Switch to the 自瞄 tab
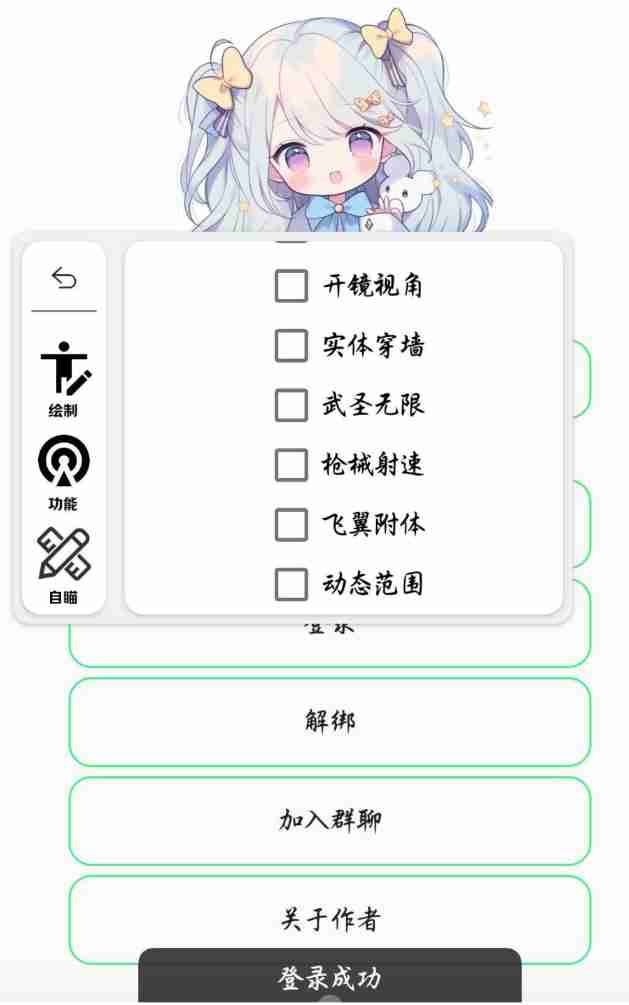 point(64,565)
